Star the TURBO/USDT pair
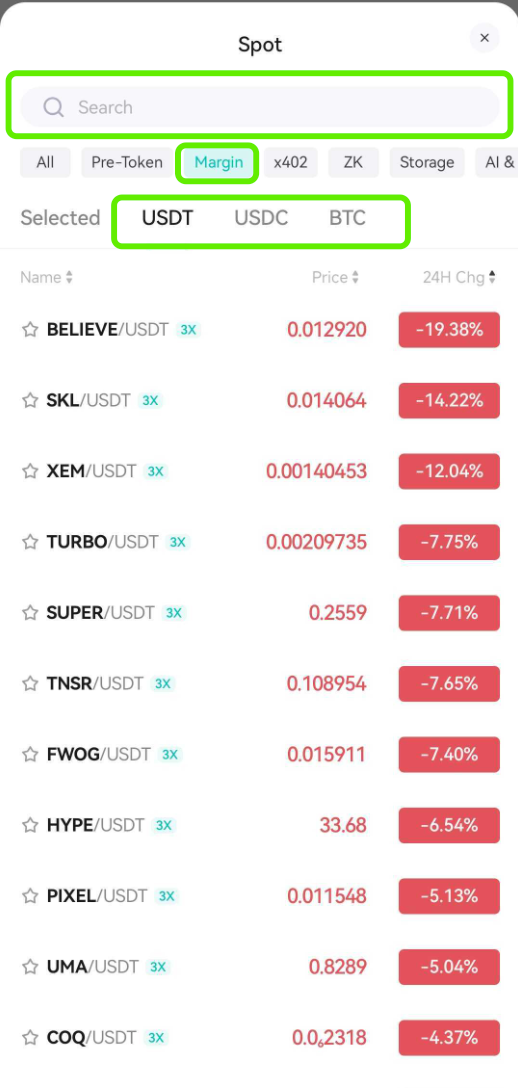 click(x=30, y=542)
